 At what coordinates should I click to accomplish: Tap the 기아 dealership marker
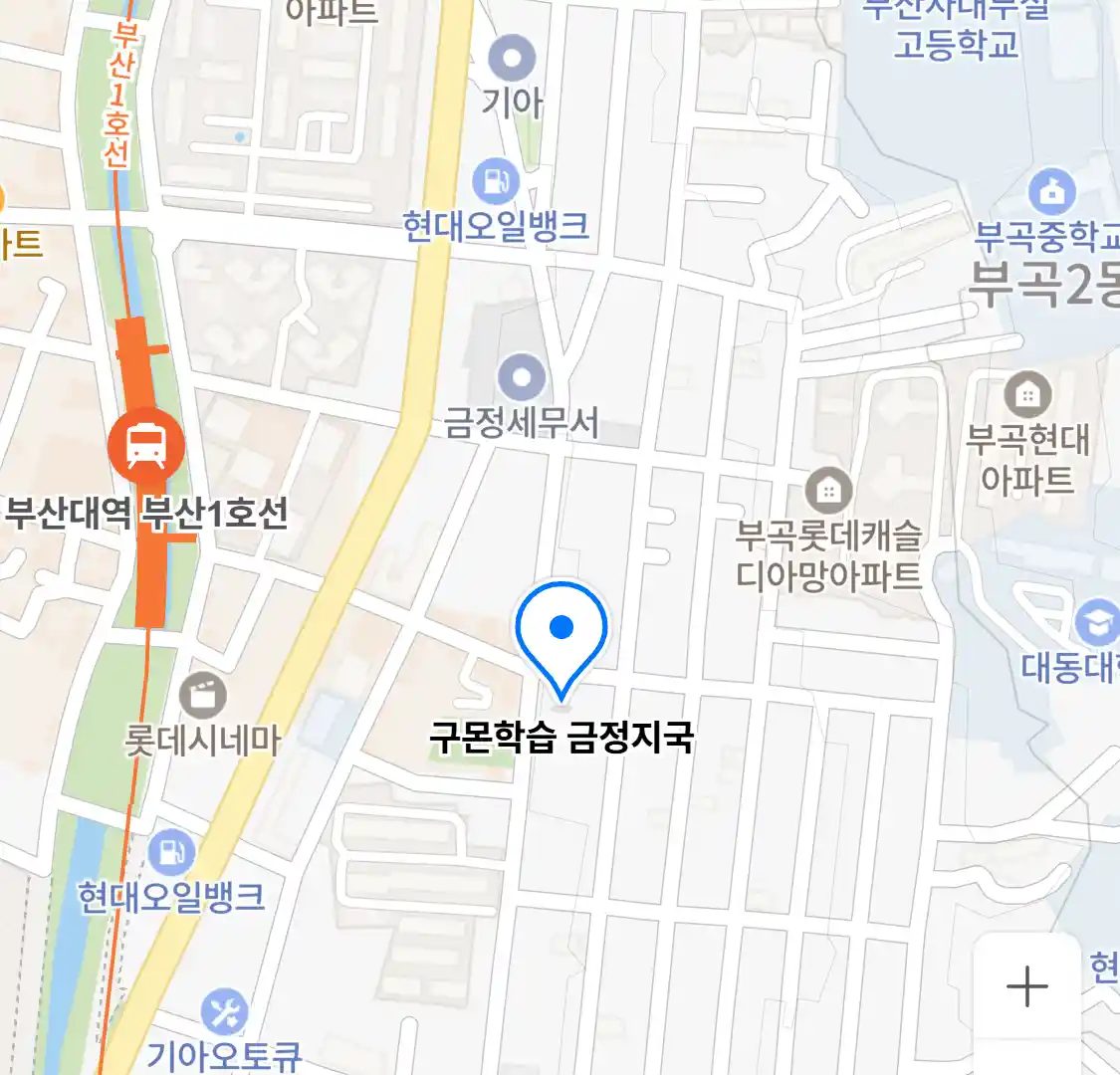(x=512, y=59)
